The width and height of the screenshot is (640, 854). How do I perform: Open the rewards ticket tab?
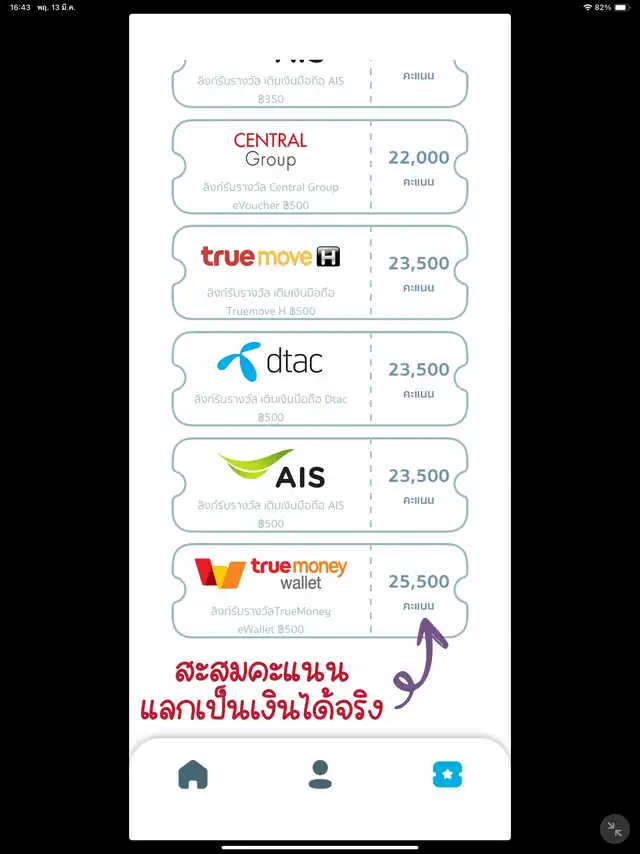click(448, 774)
